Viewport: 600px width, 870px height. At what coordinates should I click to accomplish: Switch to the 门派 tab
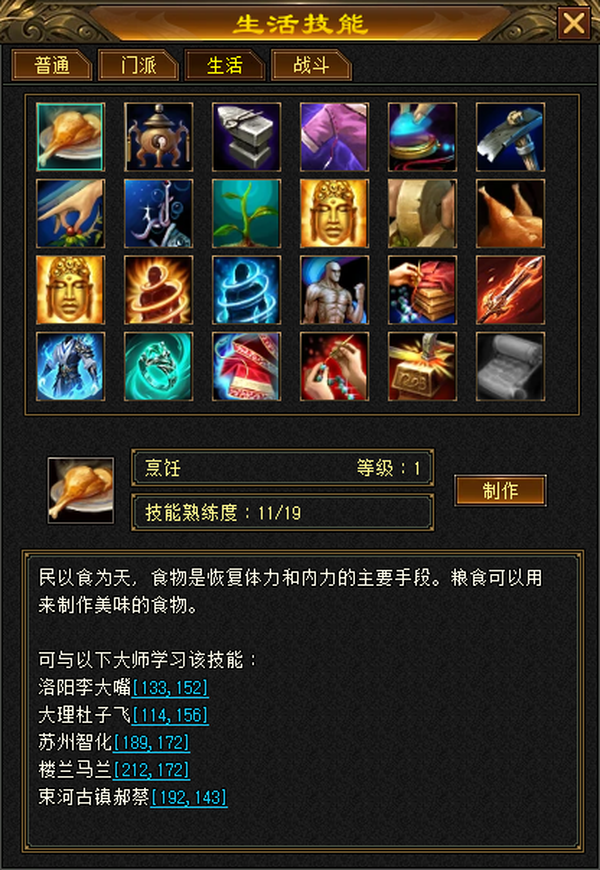(x=138, y=65)
